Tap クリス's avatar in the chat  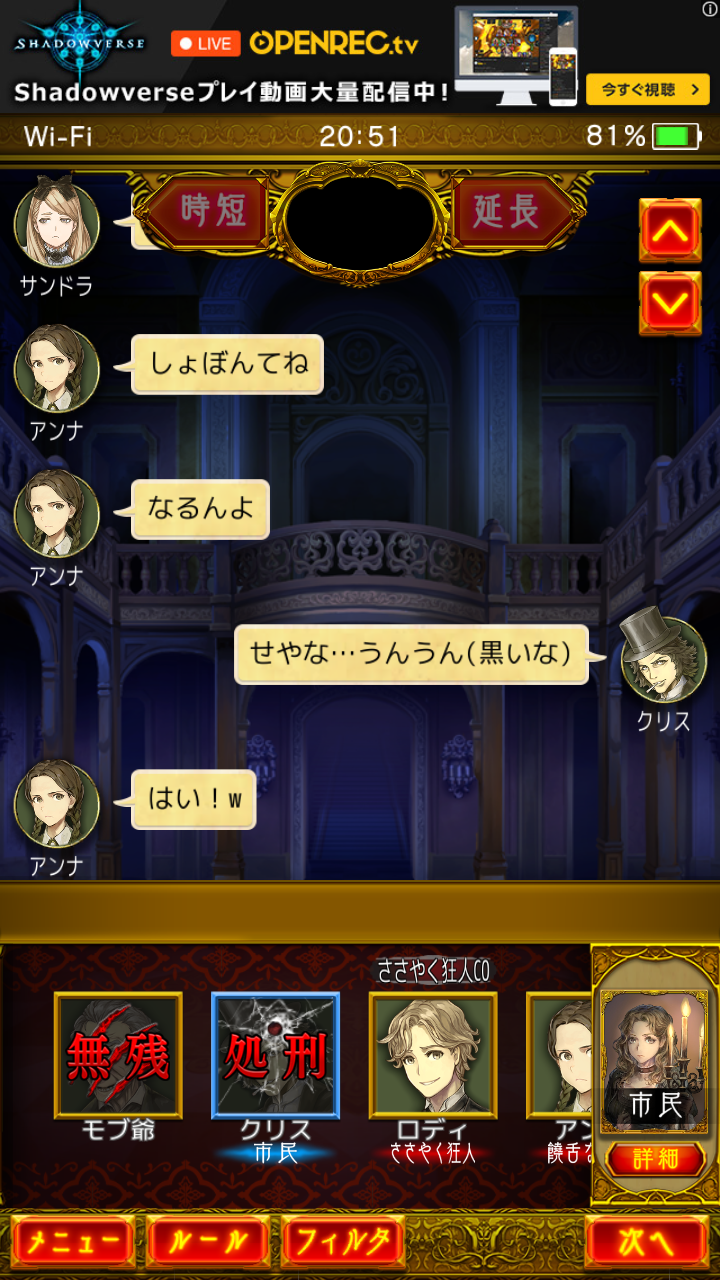(664, 655)
